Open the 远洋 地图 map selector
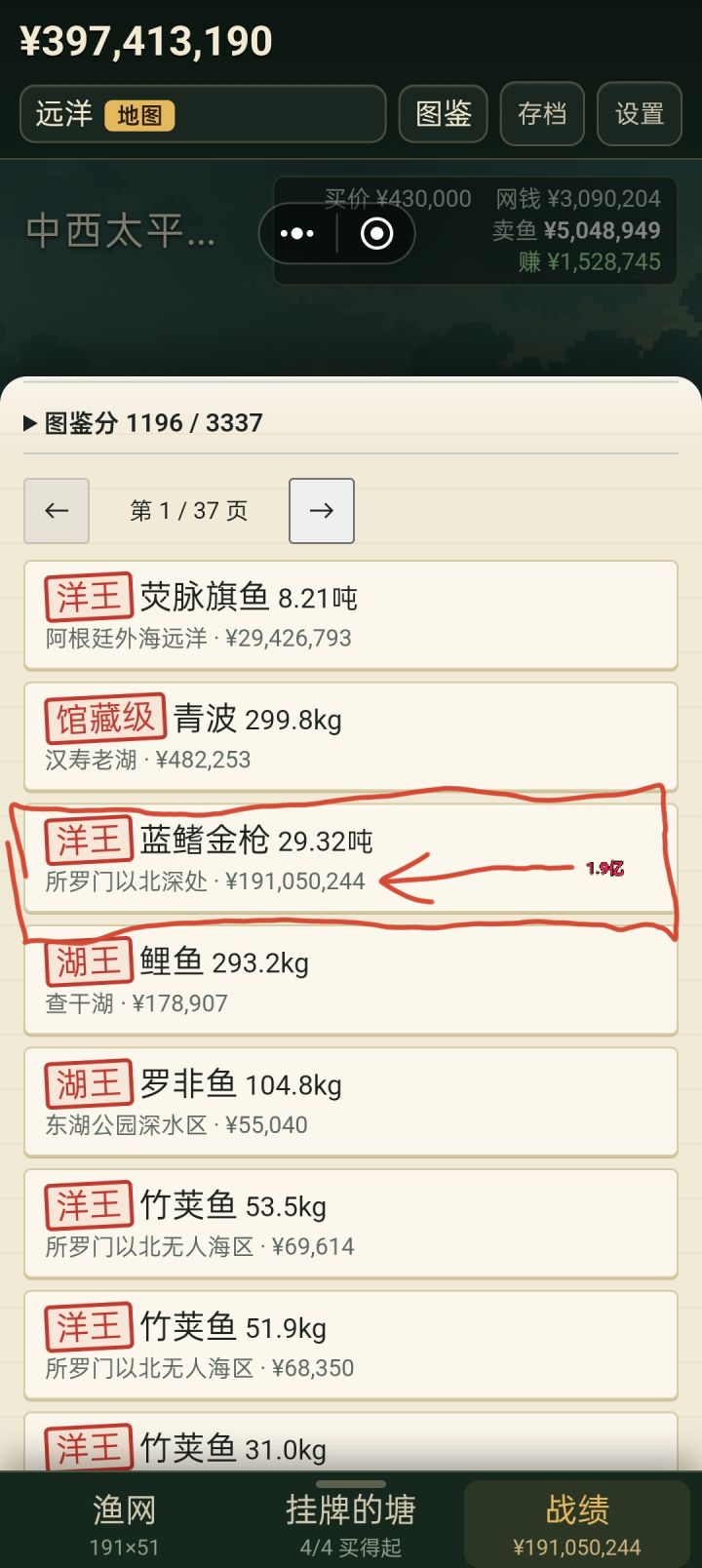702x1568 pixels. (x=203, y=114)
